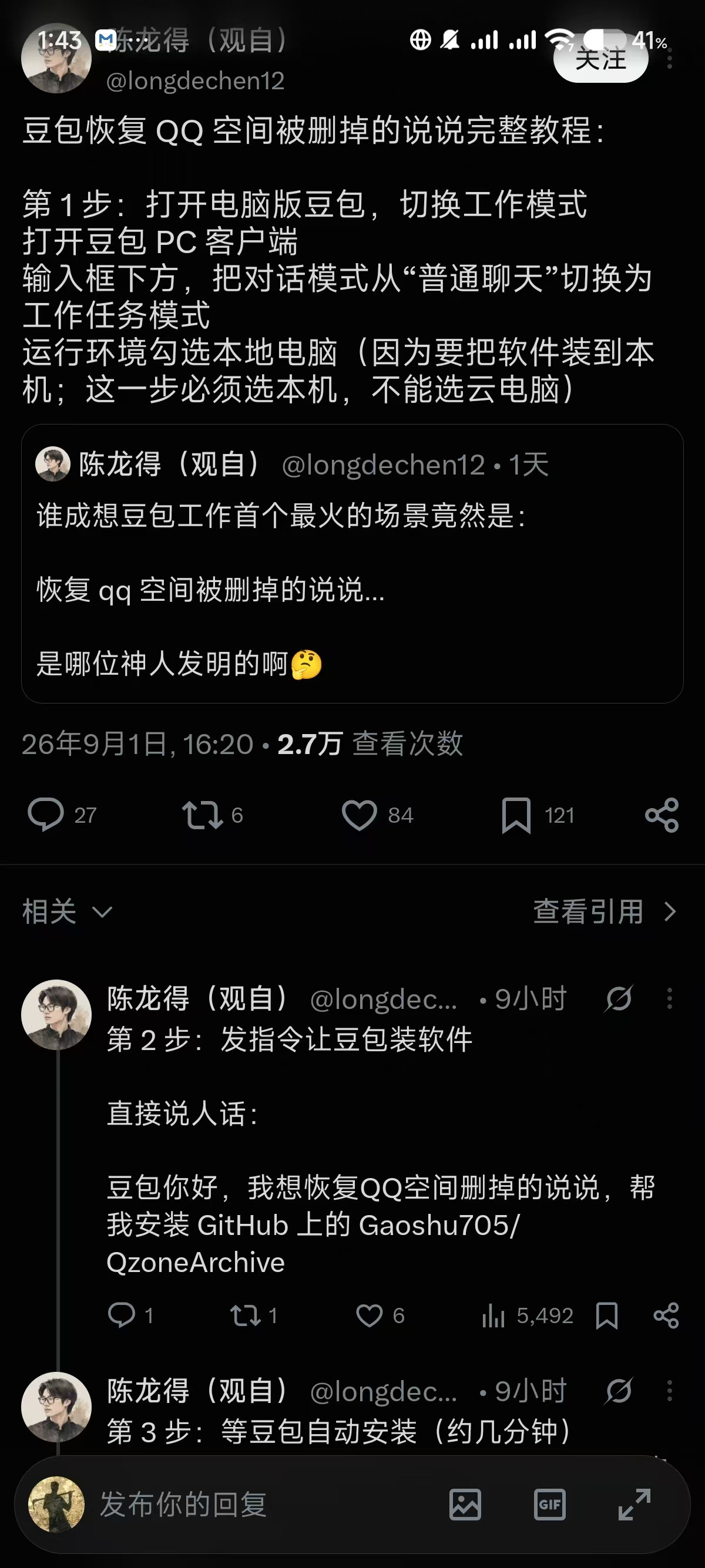Screen dimensions: 705x1568
Task: Expand the 相关 sort dropdown
Action: pyautogui.click(x=68, y=912)
